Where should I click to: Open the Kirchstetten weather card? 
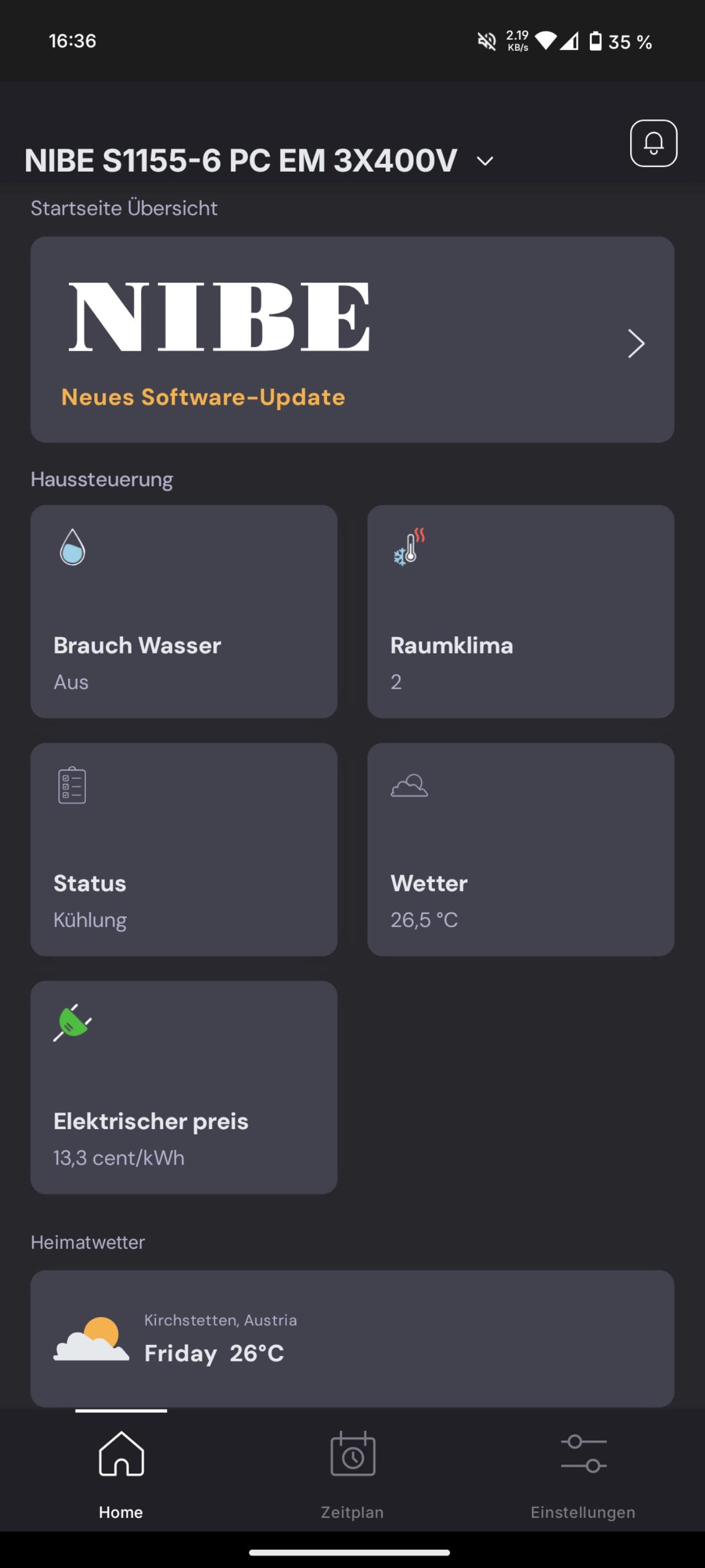click(352, 1338)
